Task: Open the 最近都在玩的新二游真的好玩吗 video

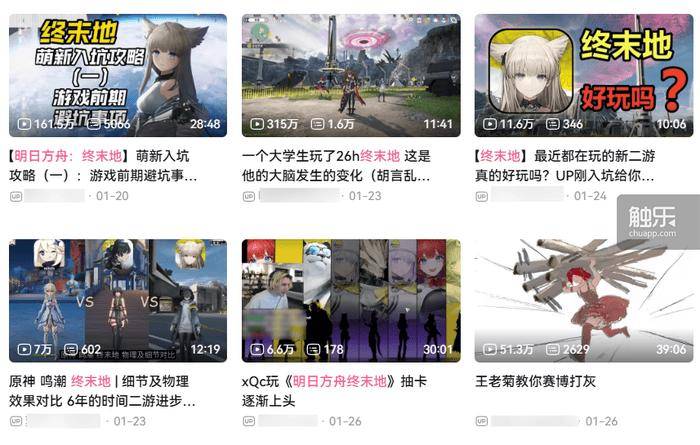Action: click(x=583, y=75)
